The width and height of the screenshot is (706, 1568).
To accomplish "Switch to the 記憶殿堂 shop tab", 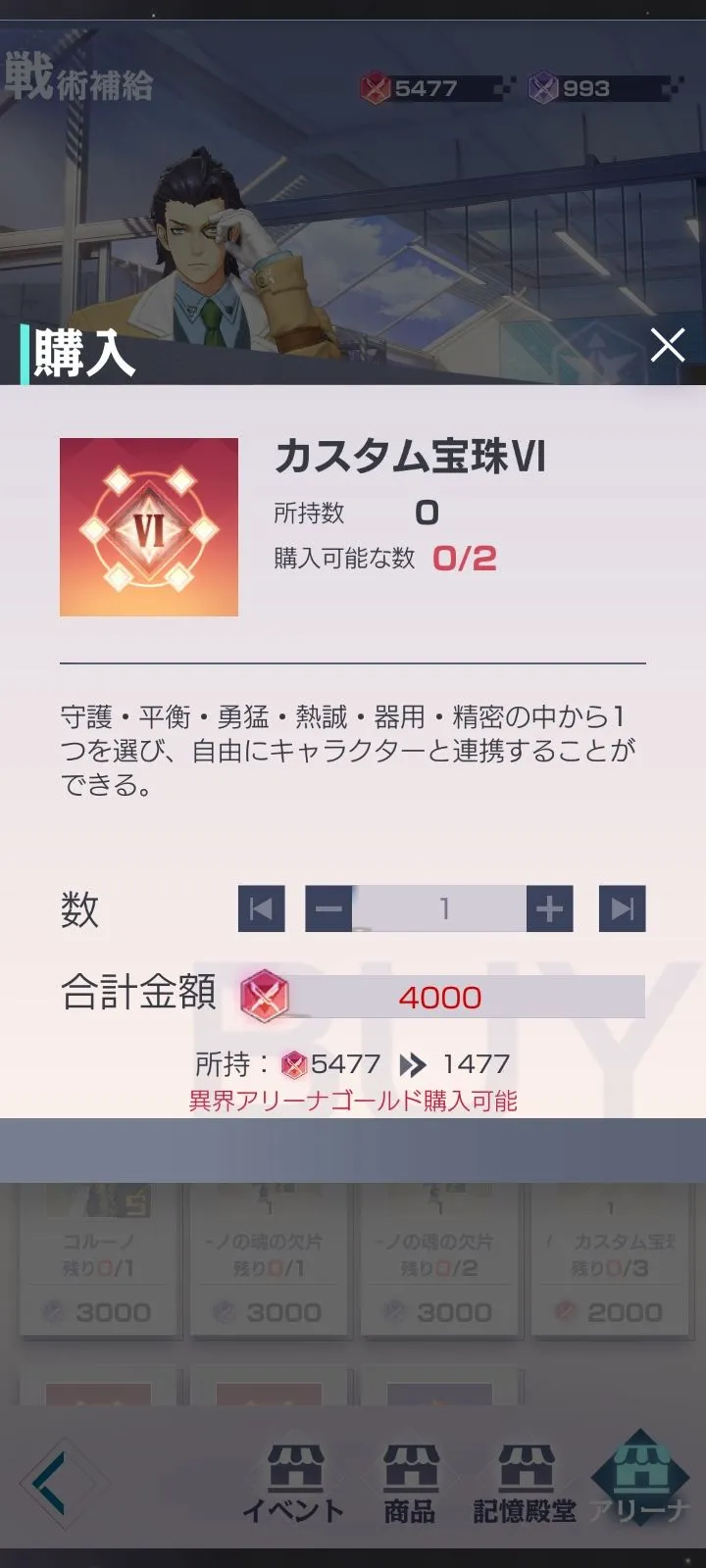I will pos(525,1484).
